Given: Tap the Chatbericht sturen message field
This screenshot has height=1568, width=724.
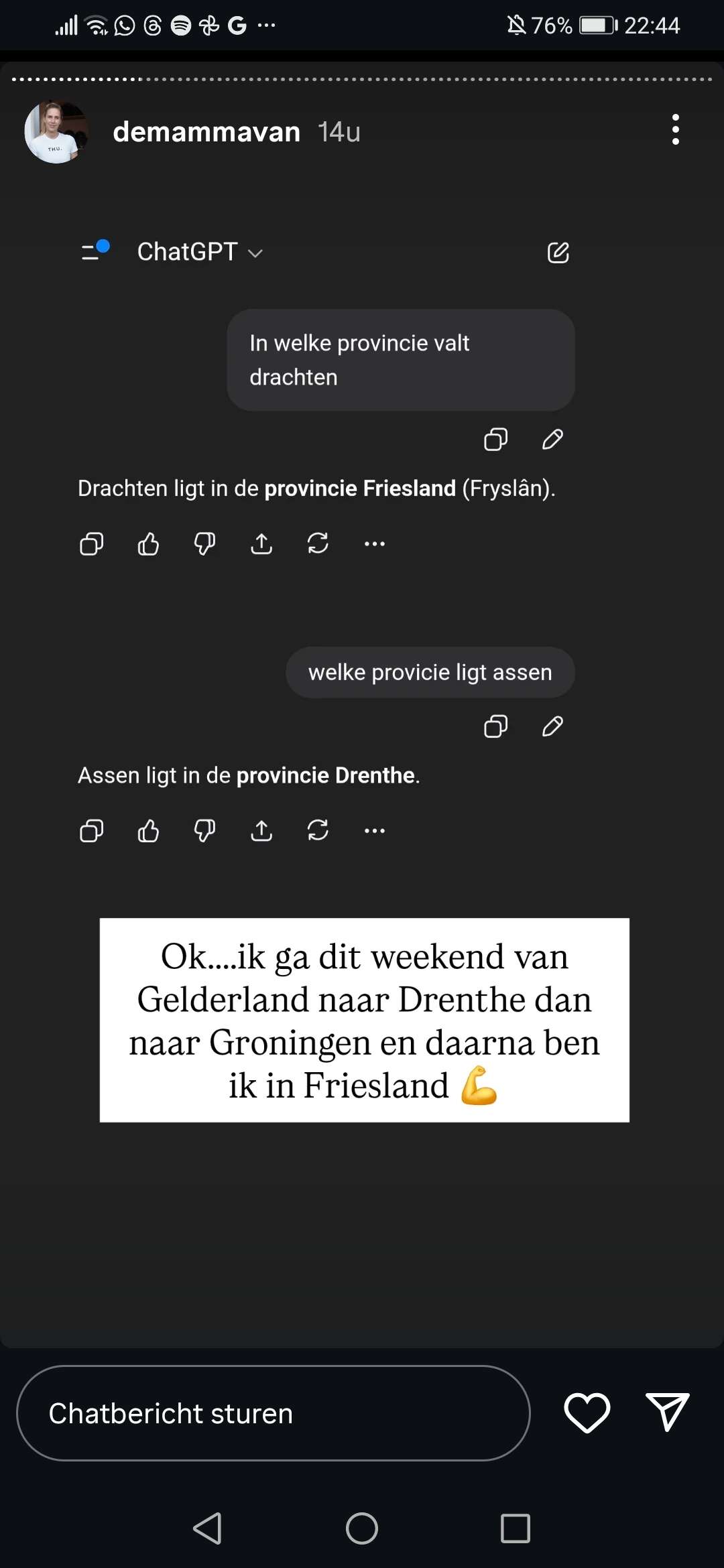Looking at the screenshot, I should (273, 1413).
